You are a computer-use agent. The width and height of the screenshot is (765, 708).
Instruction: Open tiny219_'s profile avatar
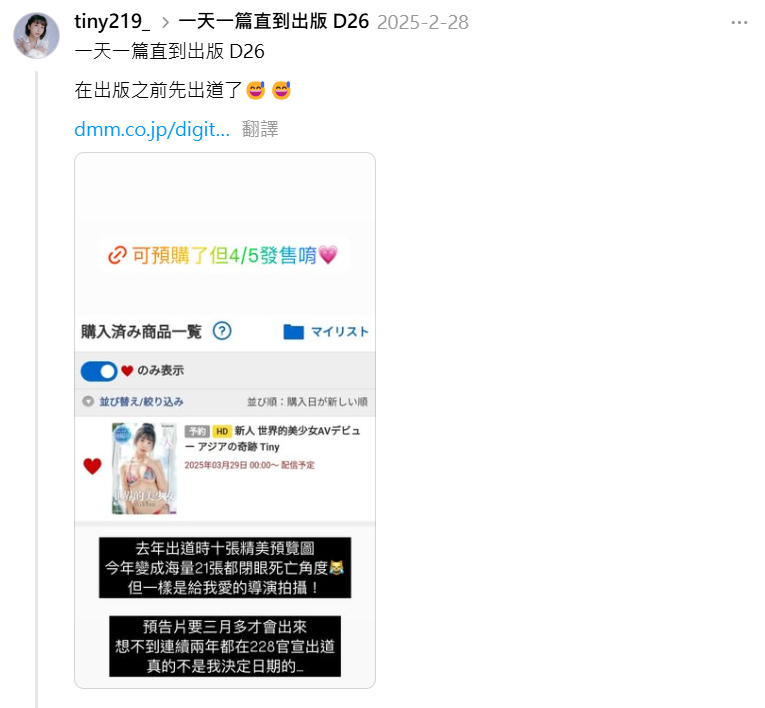(36, 36)
